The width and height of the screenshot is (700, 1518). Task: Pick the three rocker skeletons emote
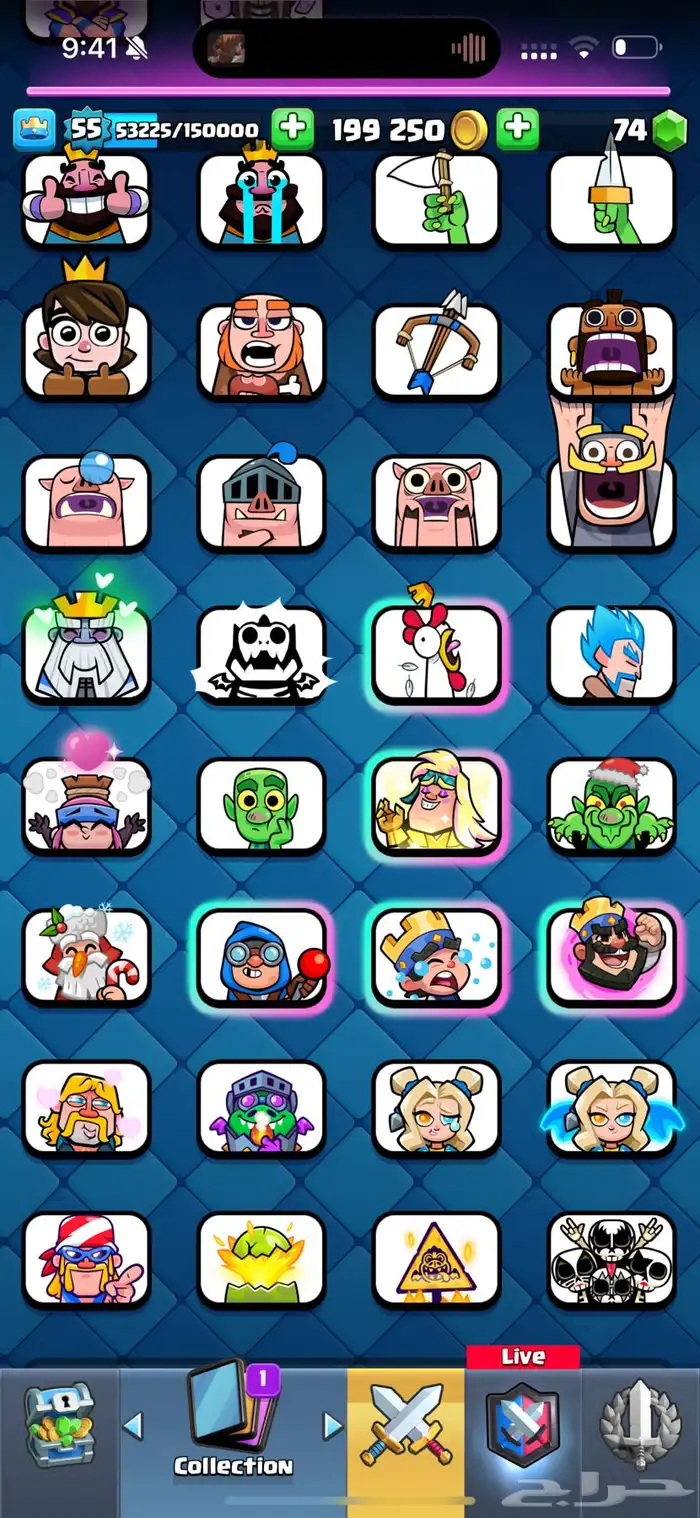coord(611,1258)
